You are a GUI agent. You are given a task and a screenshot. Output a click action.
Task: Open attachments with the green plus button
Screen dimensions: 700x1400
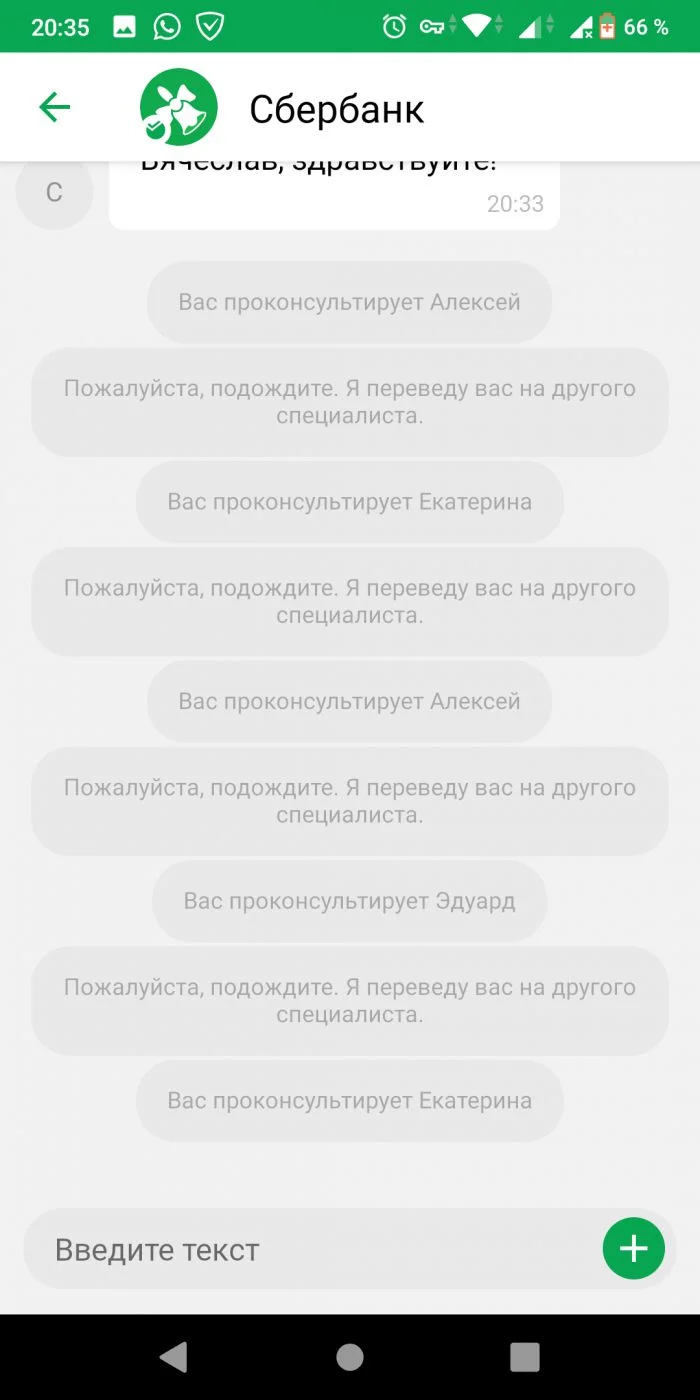point(633,1249)
